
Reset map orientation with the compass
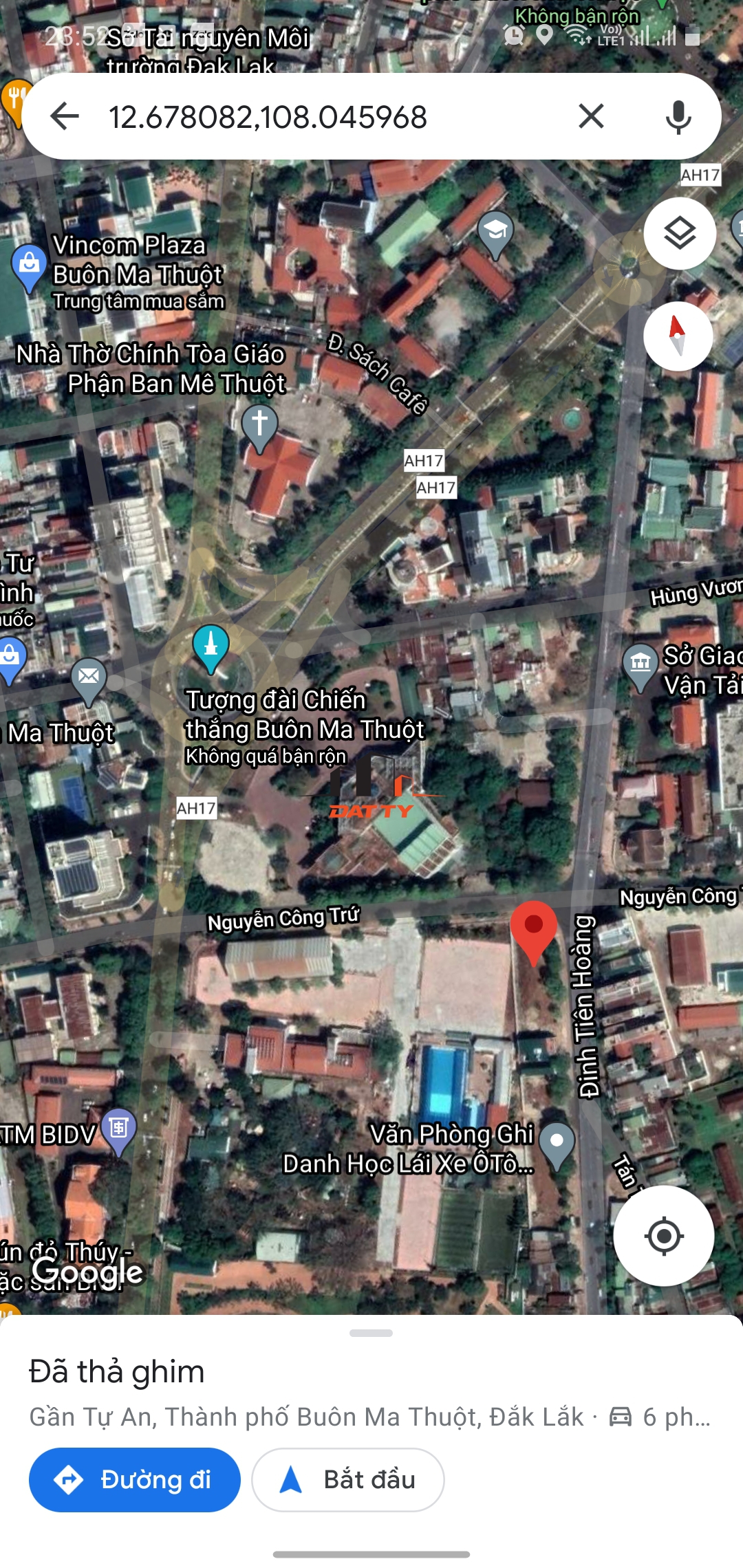pos(678,336)
